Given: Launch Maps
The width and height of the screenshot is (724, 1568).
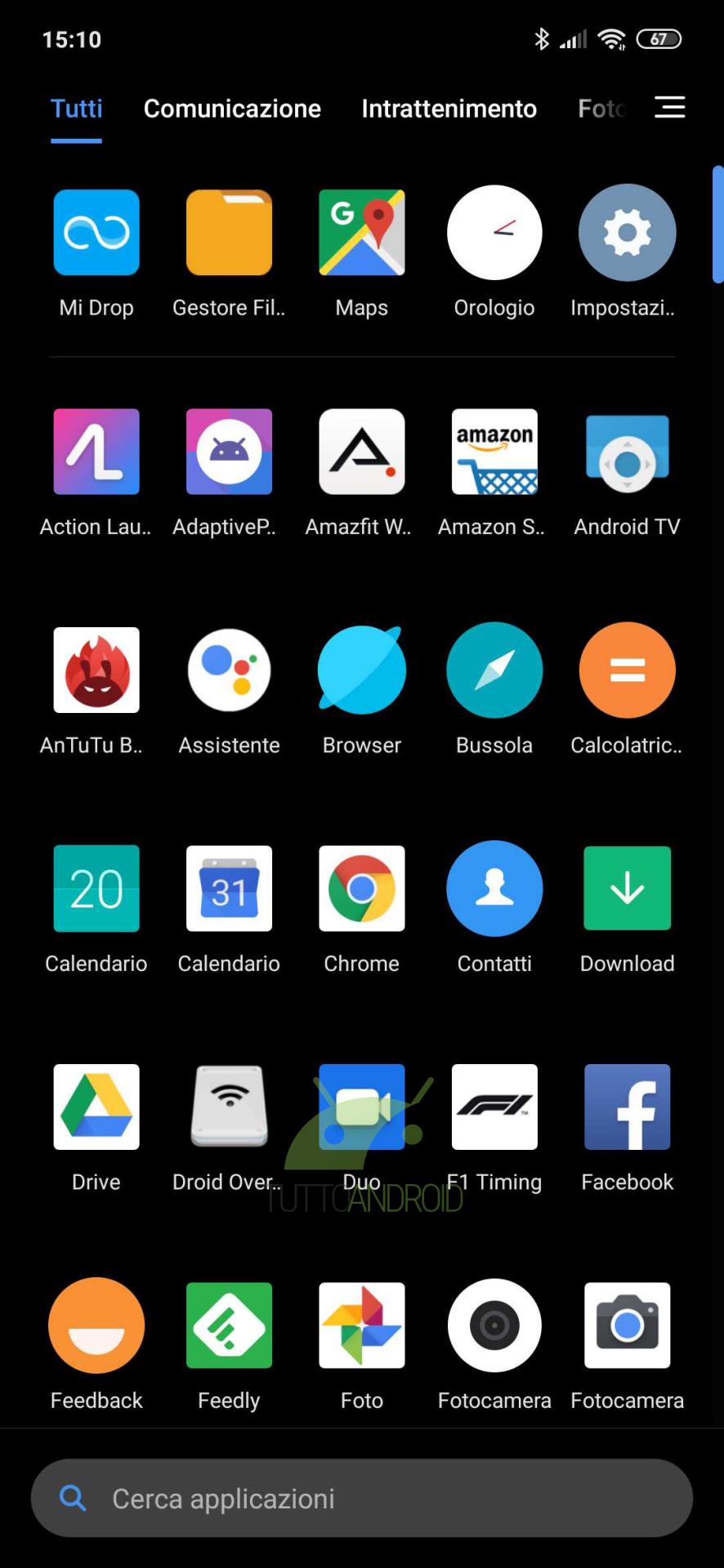Looking at the screenshot, I should click(361, 233).
